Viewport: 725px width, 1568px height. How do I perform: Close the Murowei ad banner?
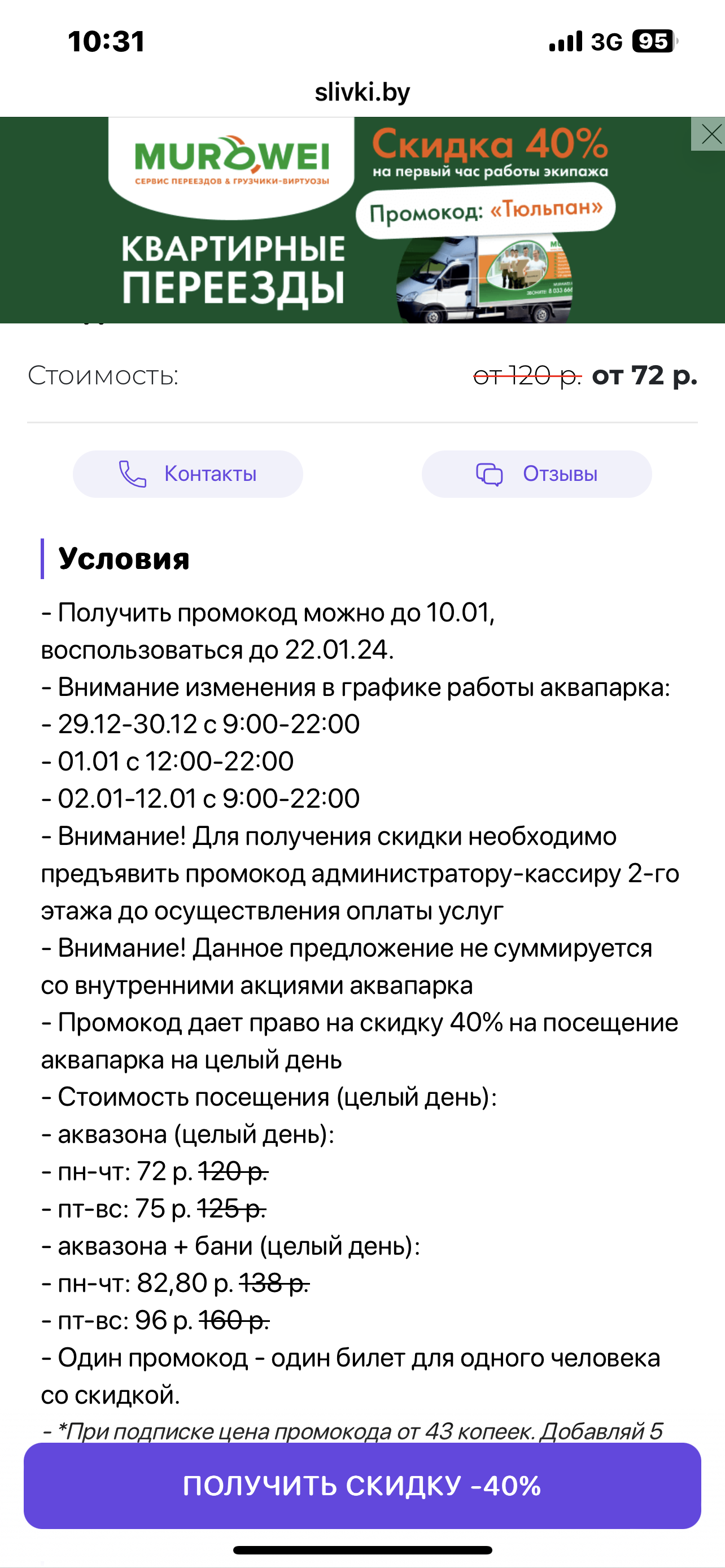coord(709,134)
